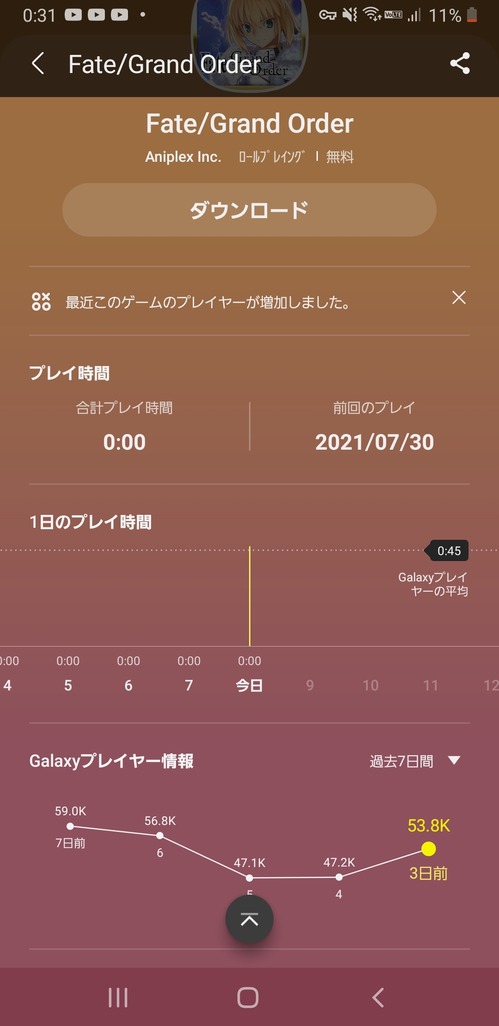Viewport: 499px width, 1026px height.
Task: Share Fate/Grand Order game page
Action: [460, 63]
